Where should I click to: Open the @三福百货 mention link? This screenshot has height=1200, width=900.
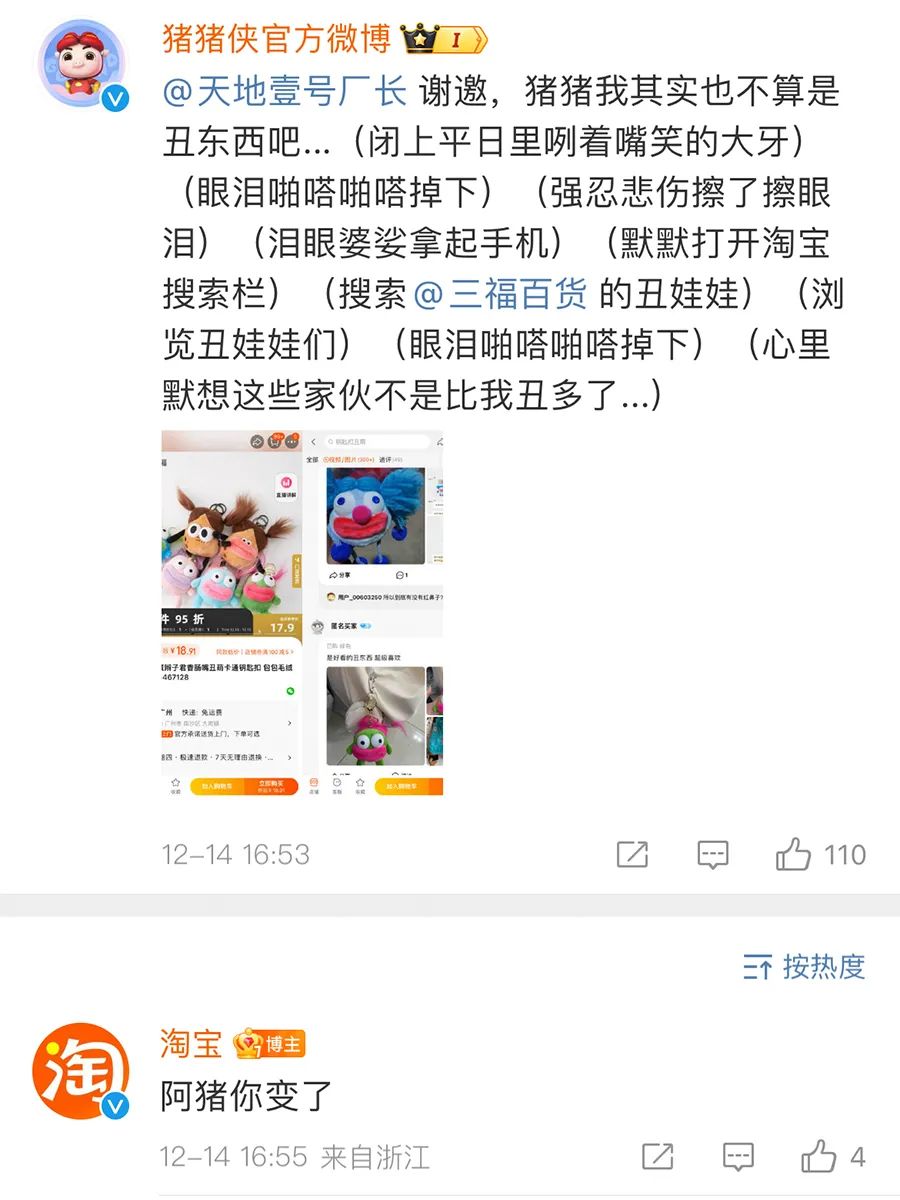point(504,294)
